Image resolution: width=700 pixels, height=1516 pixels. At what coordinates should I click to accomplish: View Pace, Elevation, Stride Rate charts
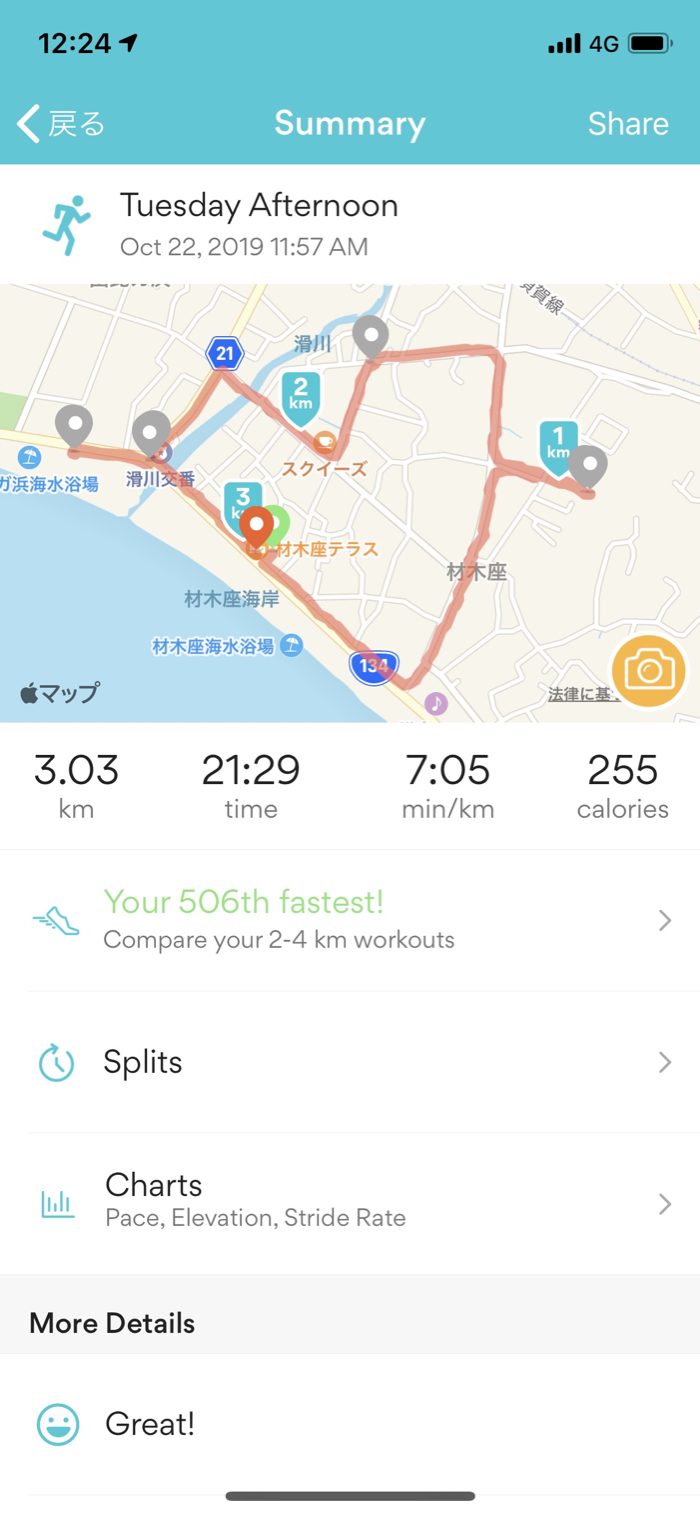coord(350,1203)
